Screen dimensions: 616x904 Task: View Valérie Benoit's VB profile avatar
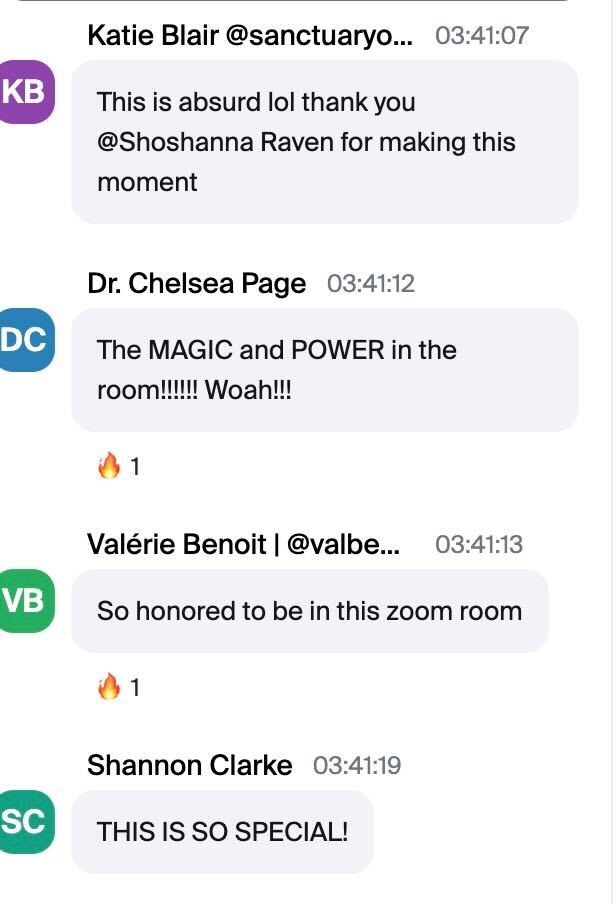25,600
